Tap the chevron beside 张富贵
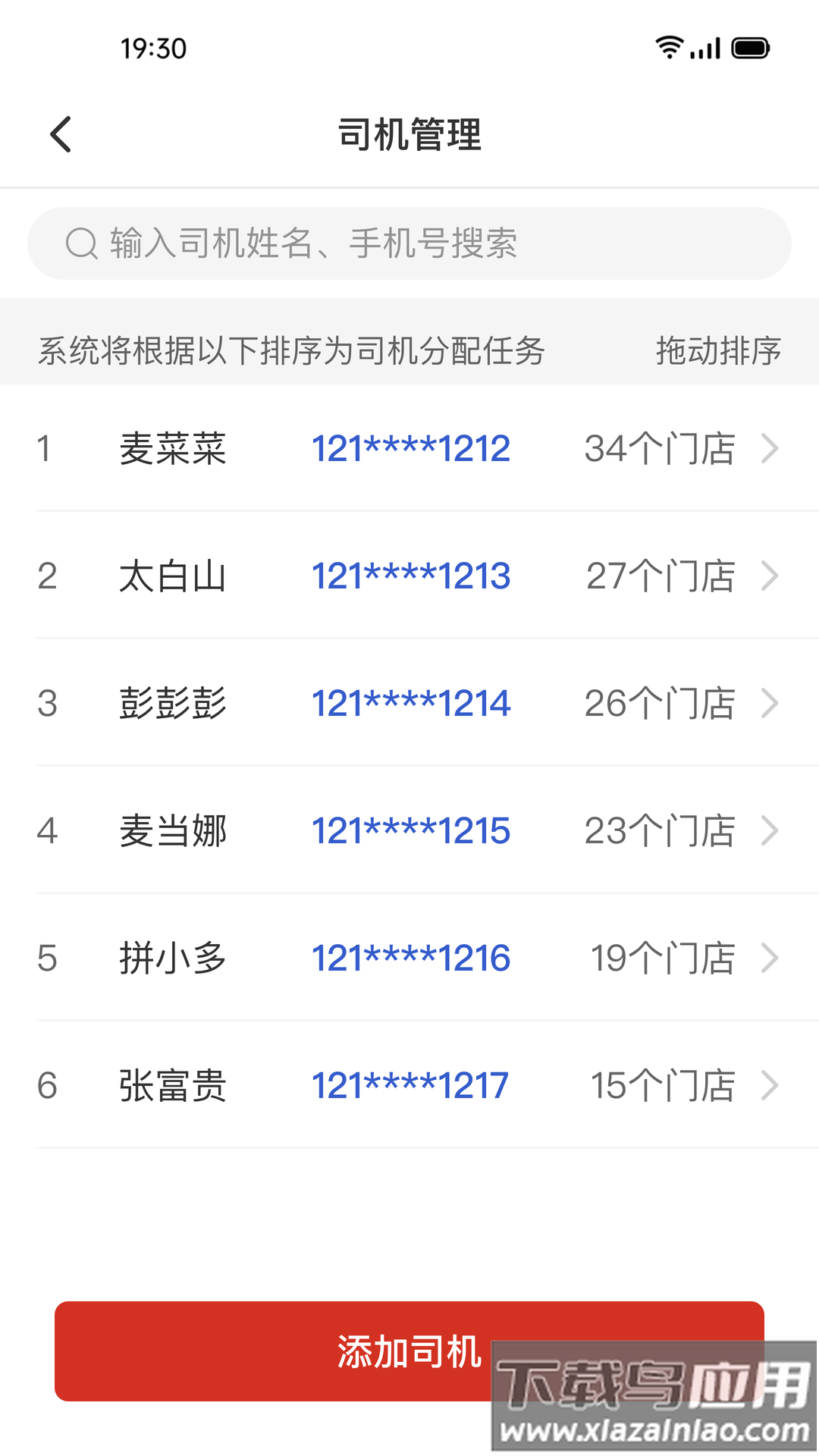This screenshot has width=819, height=1456. pos(768,1086)
